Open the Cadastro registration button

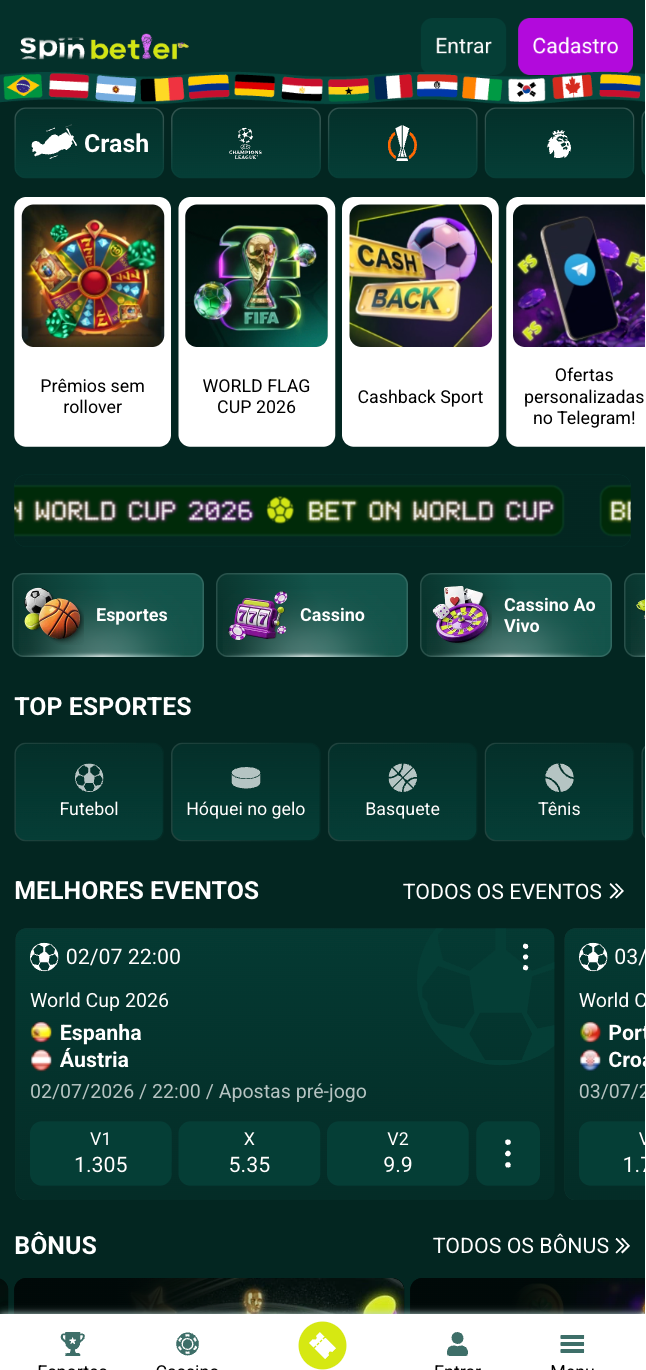tap(575, 46)
